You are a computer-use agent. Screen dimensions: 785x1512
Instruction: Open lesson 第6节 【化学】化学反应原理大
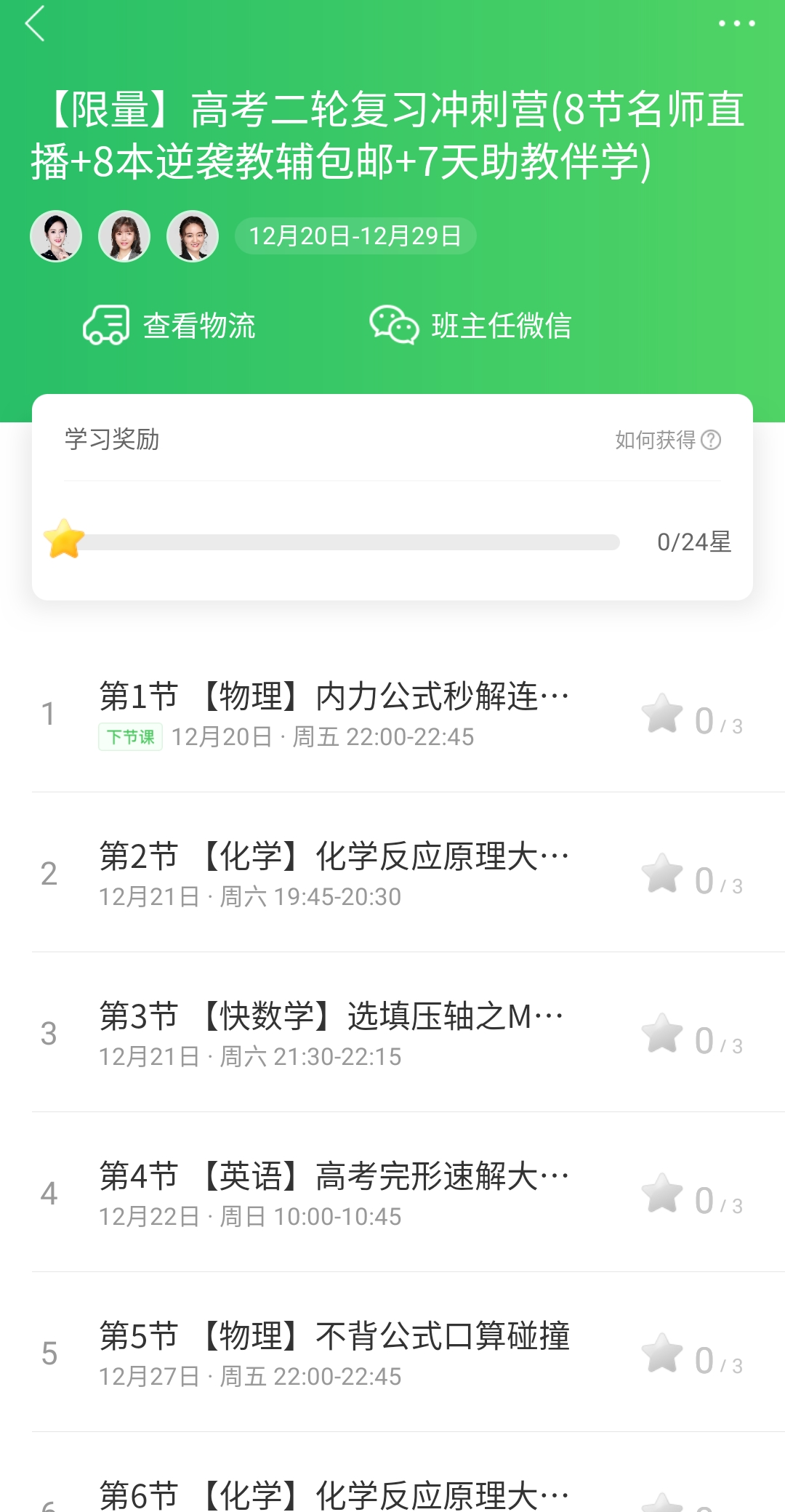point(334,1495)
